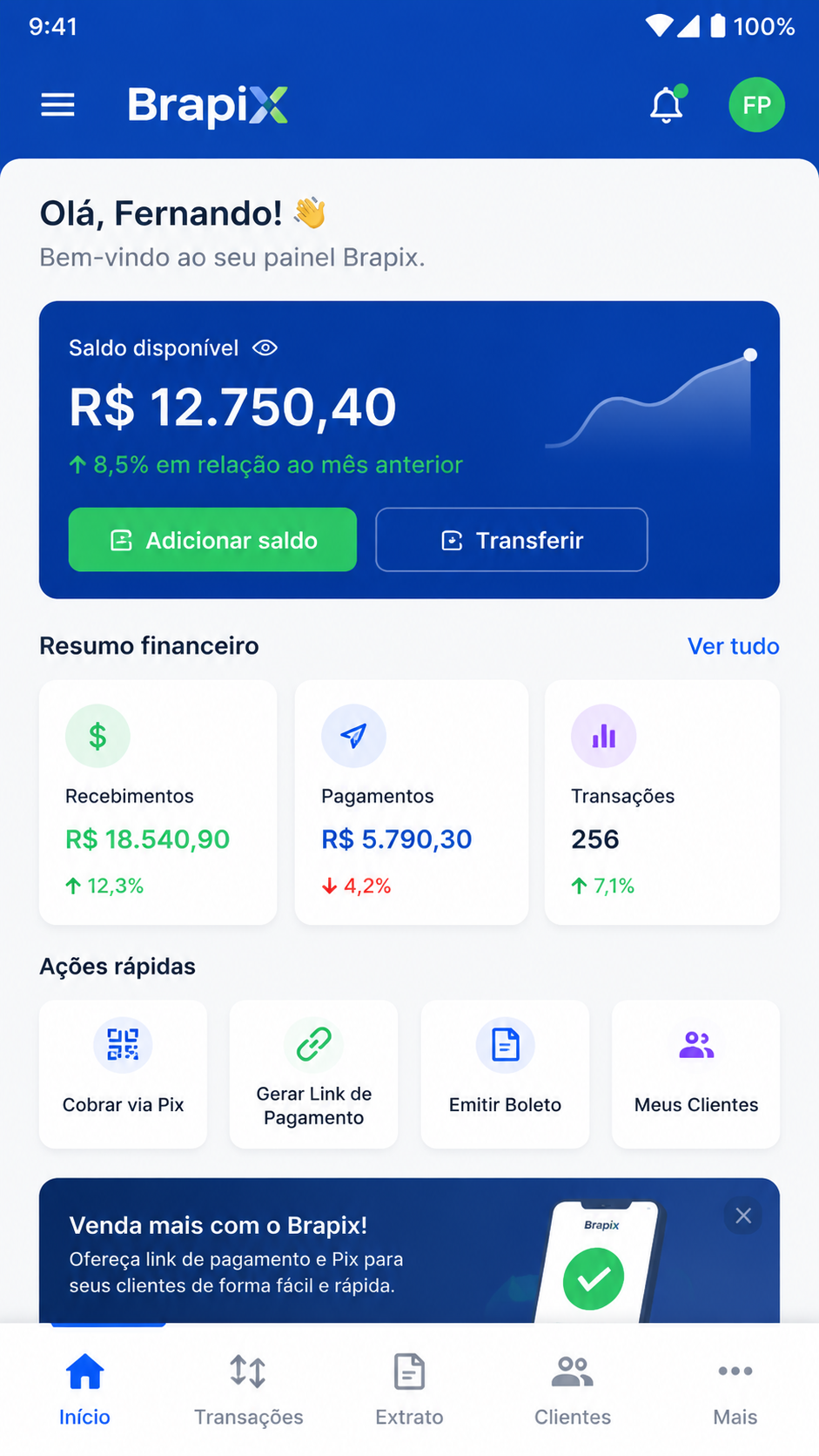Switch to the Extrato tab
Image resolution: width=819 pixels, height=1456 pixels.
pos(409,1390)
